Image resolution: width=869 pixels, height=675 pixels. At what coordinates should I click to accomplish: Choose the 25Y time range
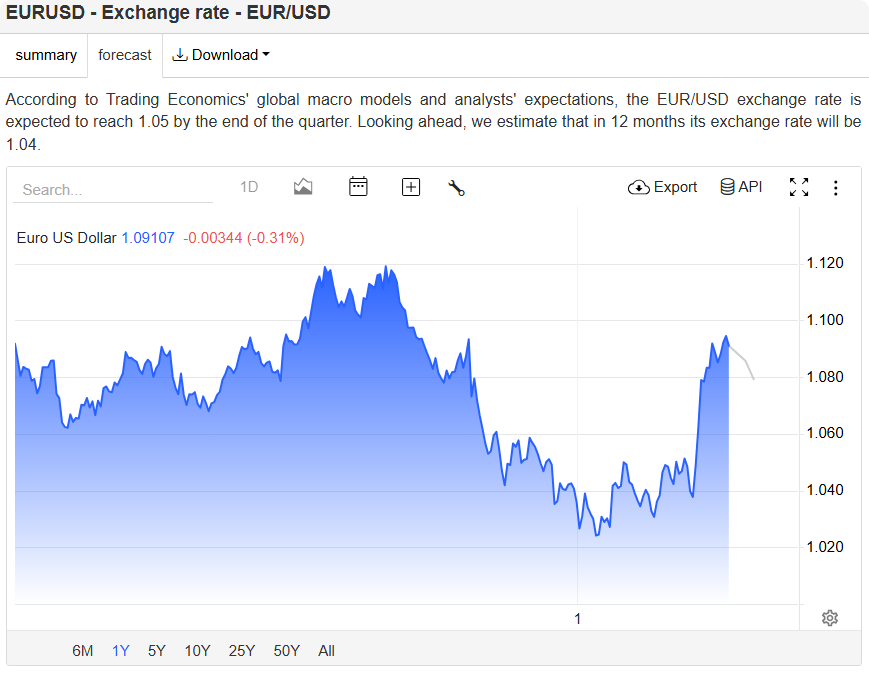pyautogui.click(x=242, y=651)
